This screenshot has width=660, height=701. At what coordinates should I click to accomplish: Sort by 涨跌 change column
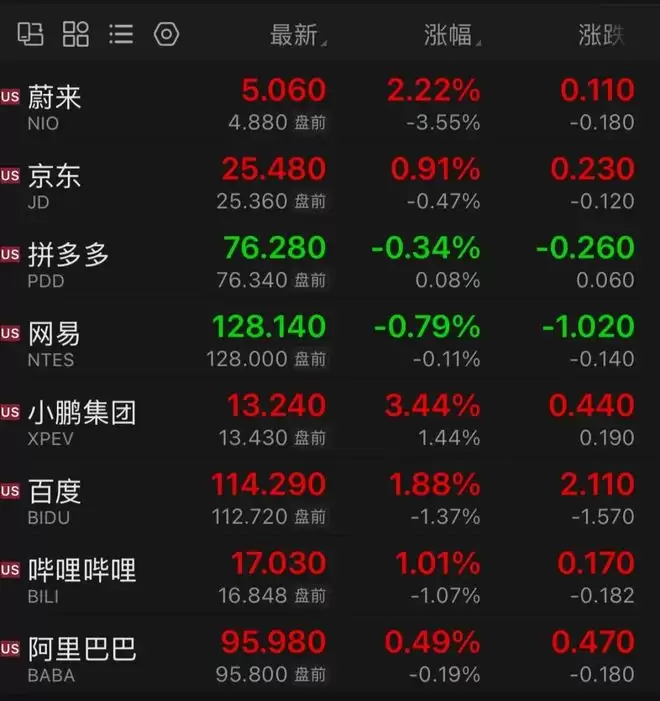[601, 35]
